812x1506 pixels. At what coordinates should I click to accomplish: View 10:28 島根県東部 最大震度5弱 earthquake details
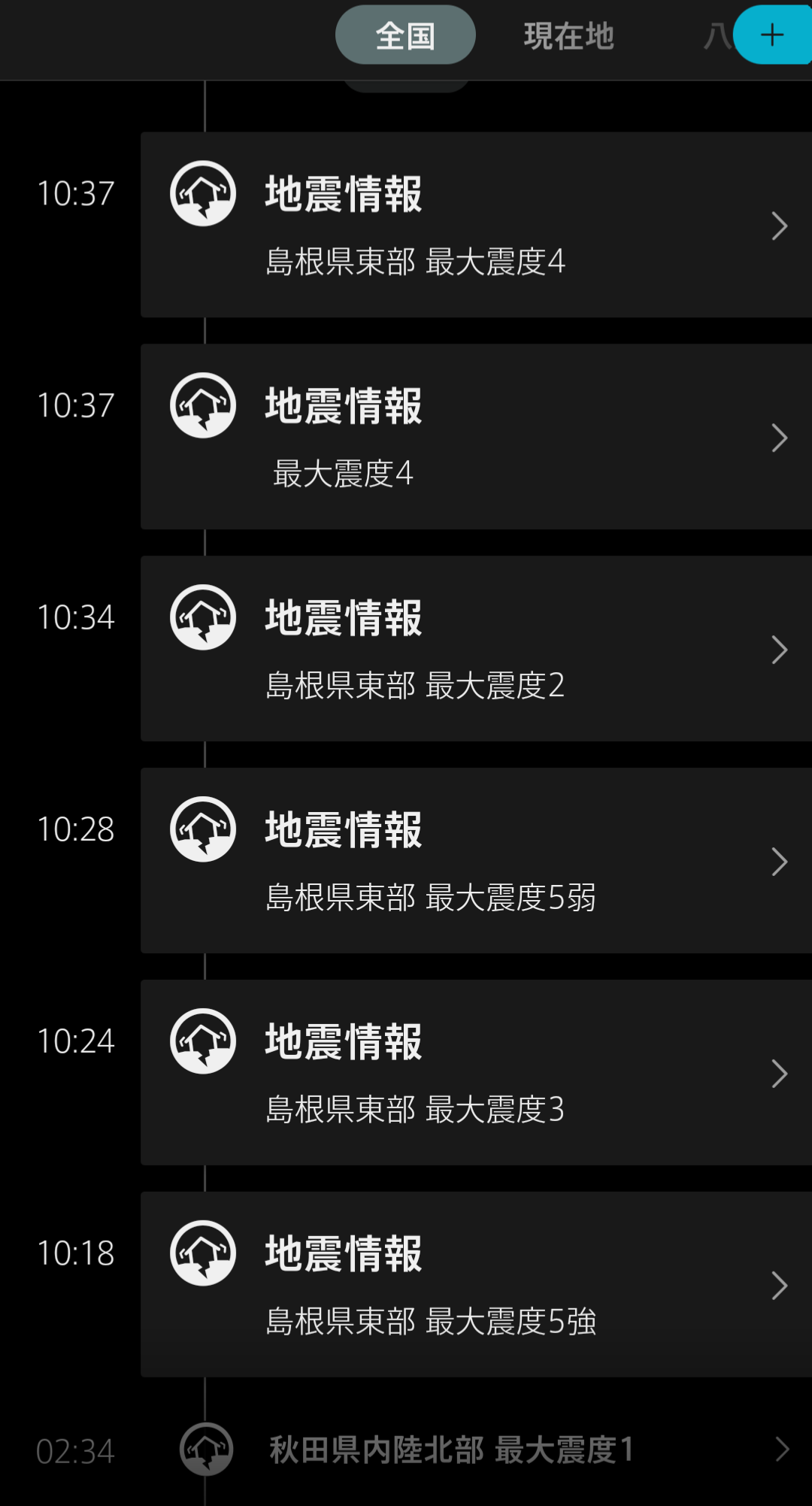pyautogui.click(x=475, y=861)
